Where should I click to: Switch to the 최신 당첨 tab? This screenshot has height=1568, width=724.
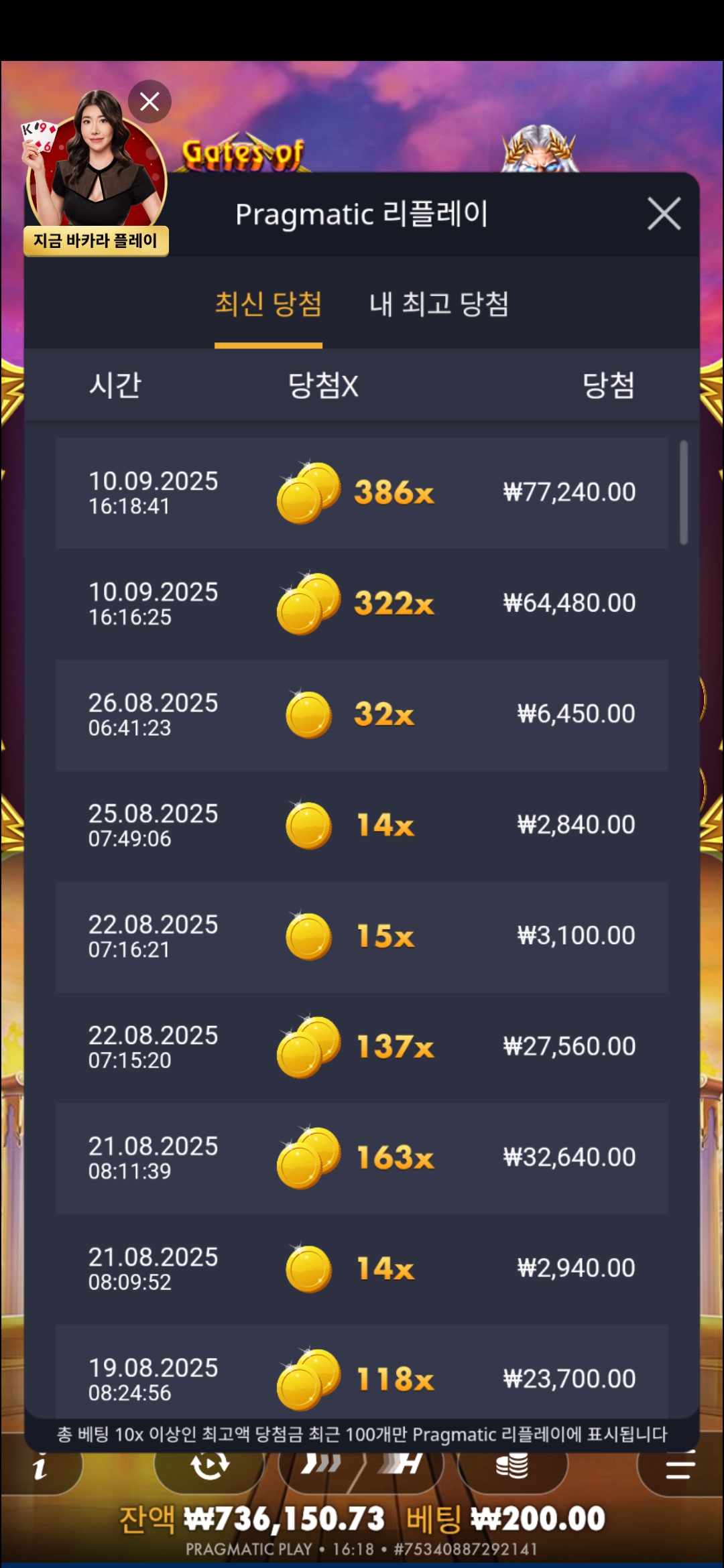pyautogui.click(x=268, y=305)
